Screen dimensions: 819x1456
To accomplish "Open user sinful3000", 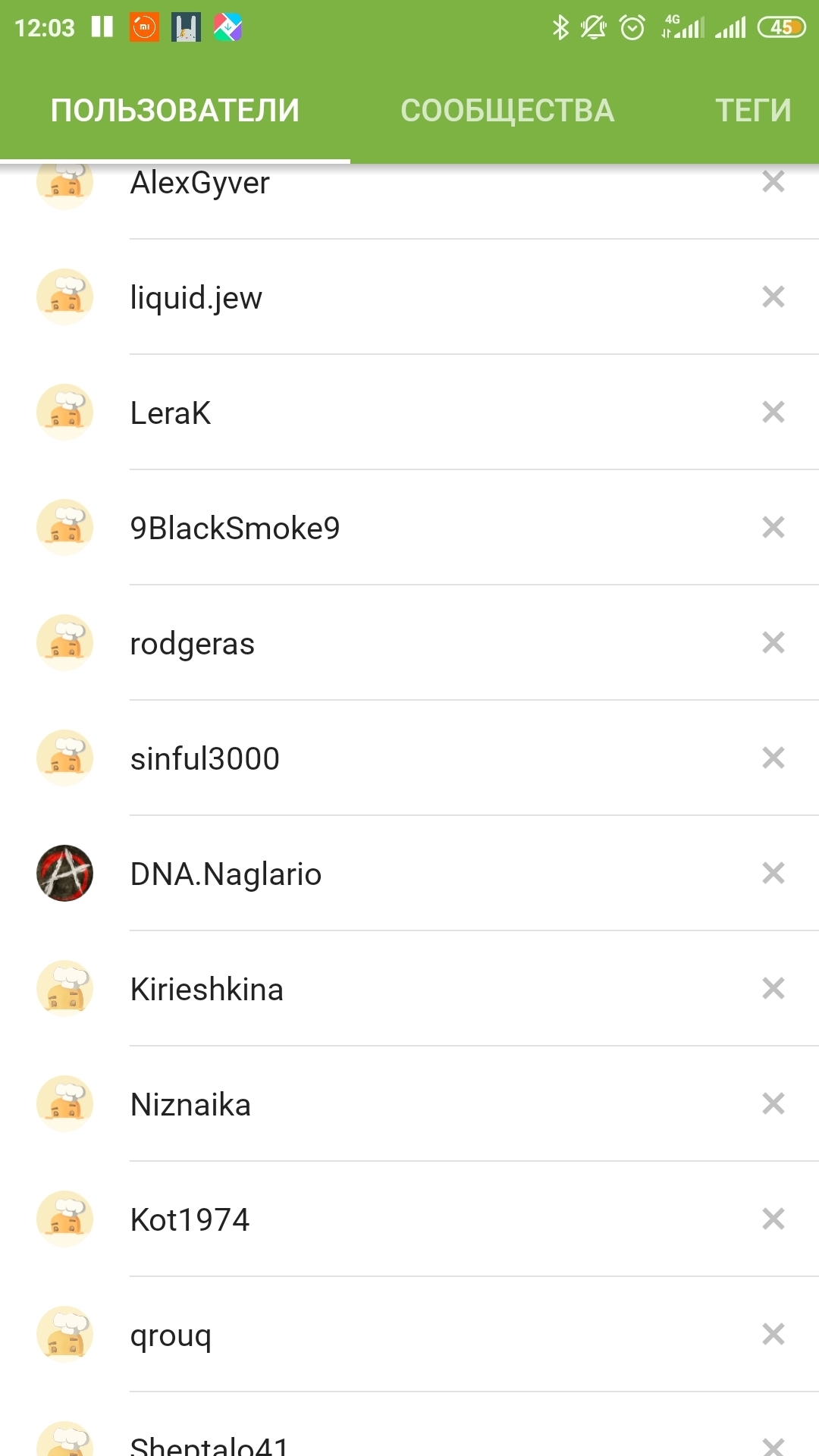I will (x=205, y=758).
